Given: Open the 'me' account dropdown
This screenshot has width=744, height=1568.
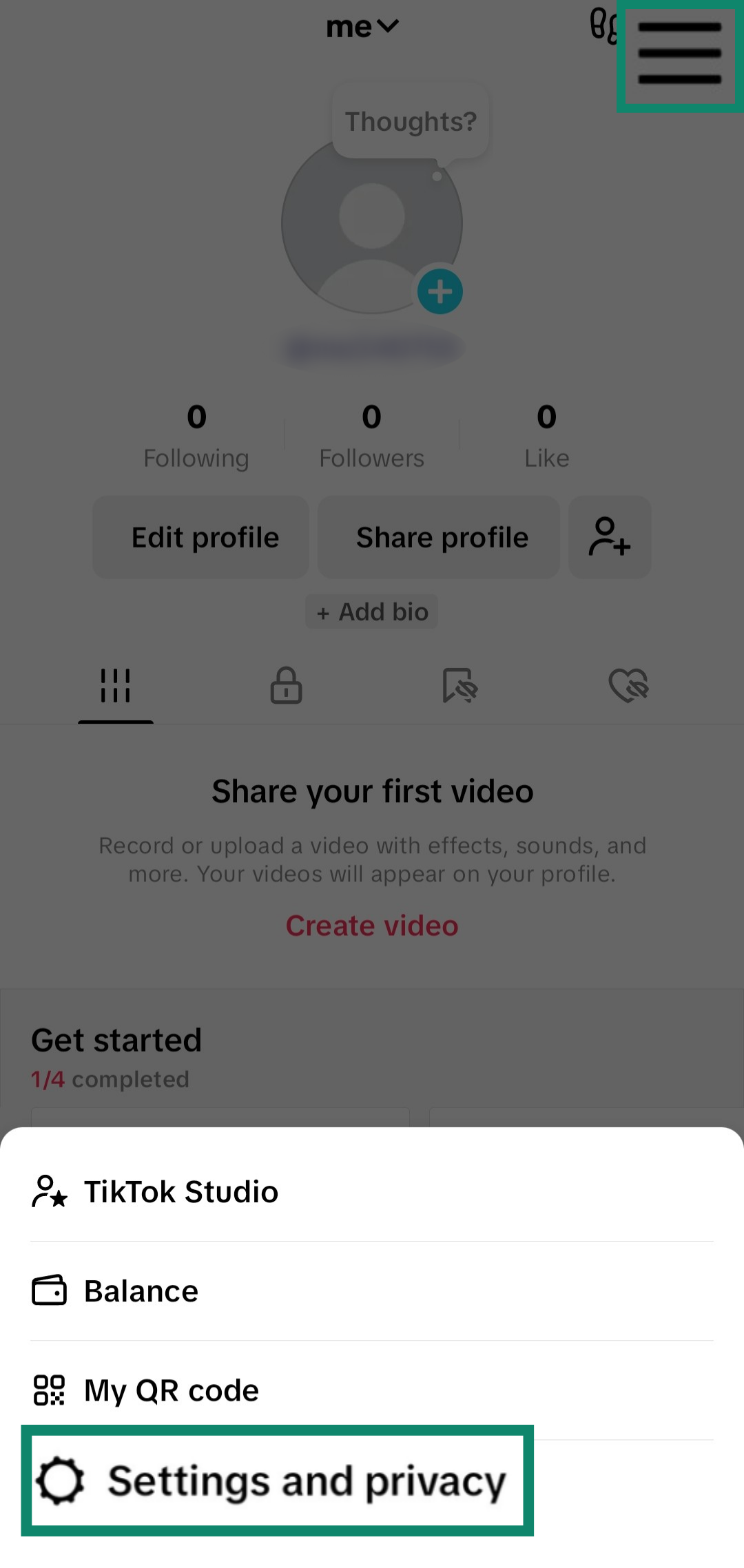Looking at the screenshot, I should pyautogui.click(x=363, y=27).
